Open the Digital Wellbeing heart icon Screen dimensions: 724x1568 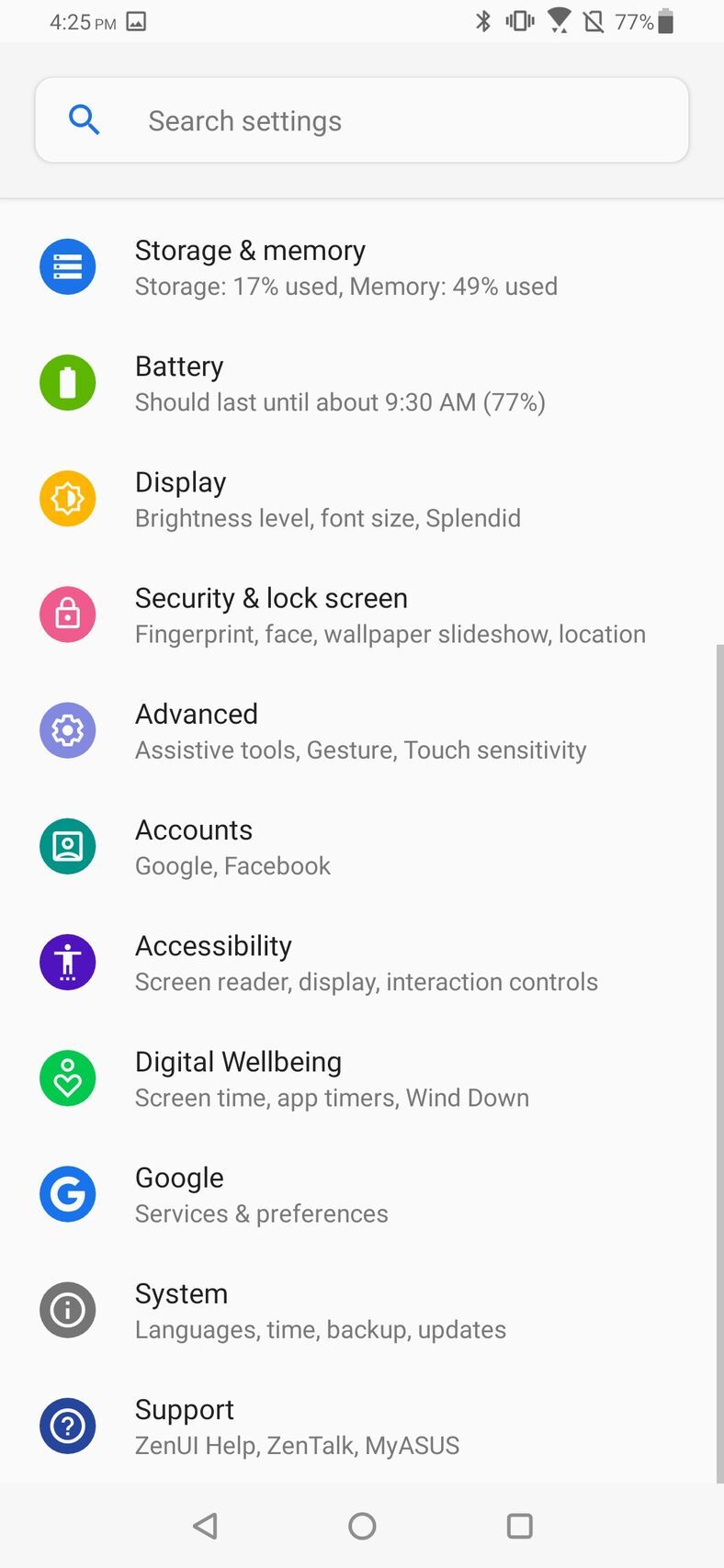(67, 1077)
